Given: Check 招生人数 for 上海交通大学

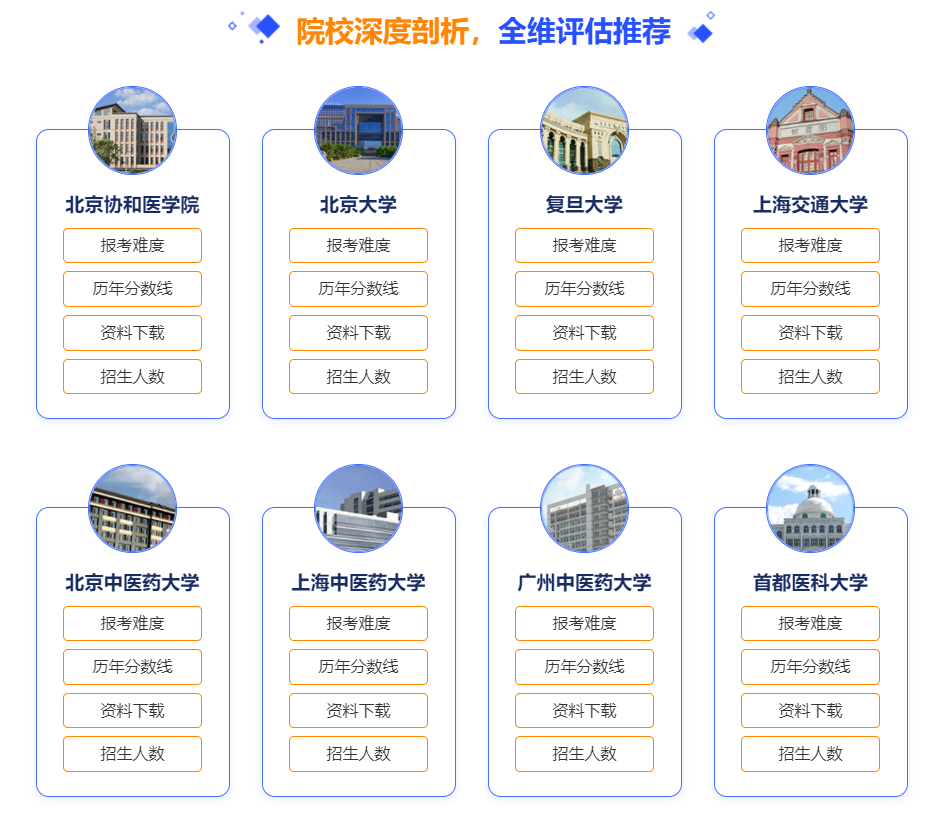Looking at the screenshot, I should coord(810,377).
